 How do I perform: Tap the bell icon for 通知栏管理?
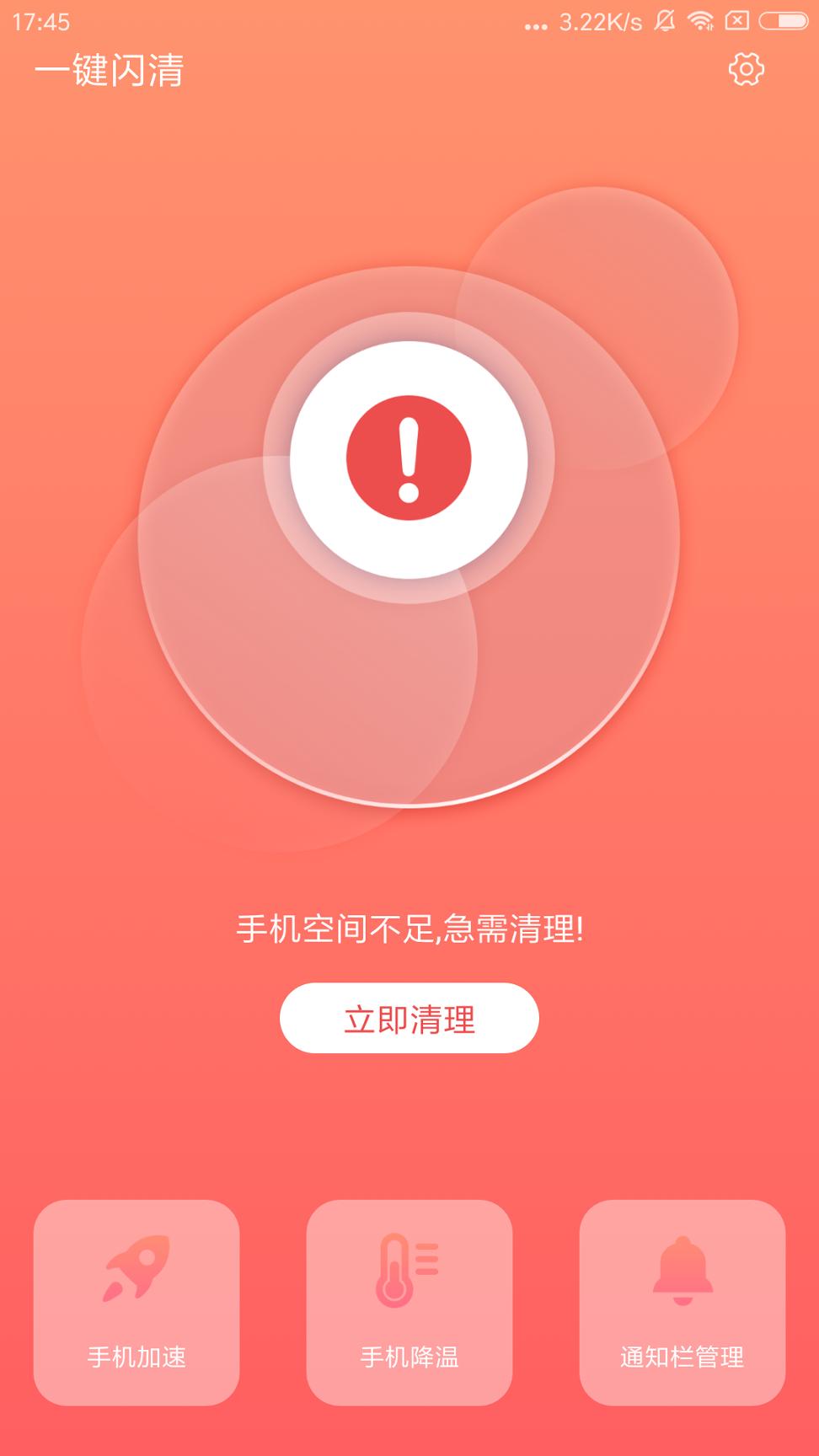click(682, 1268)
